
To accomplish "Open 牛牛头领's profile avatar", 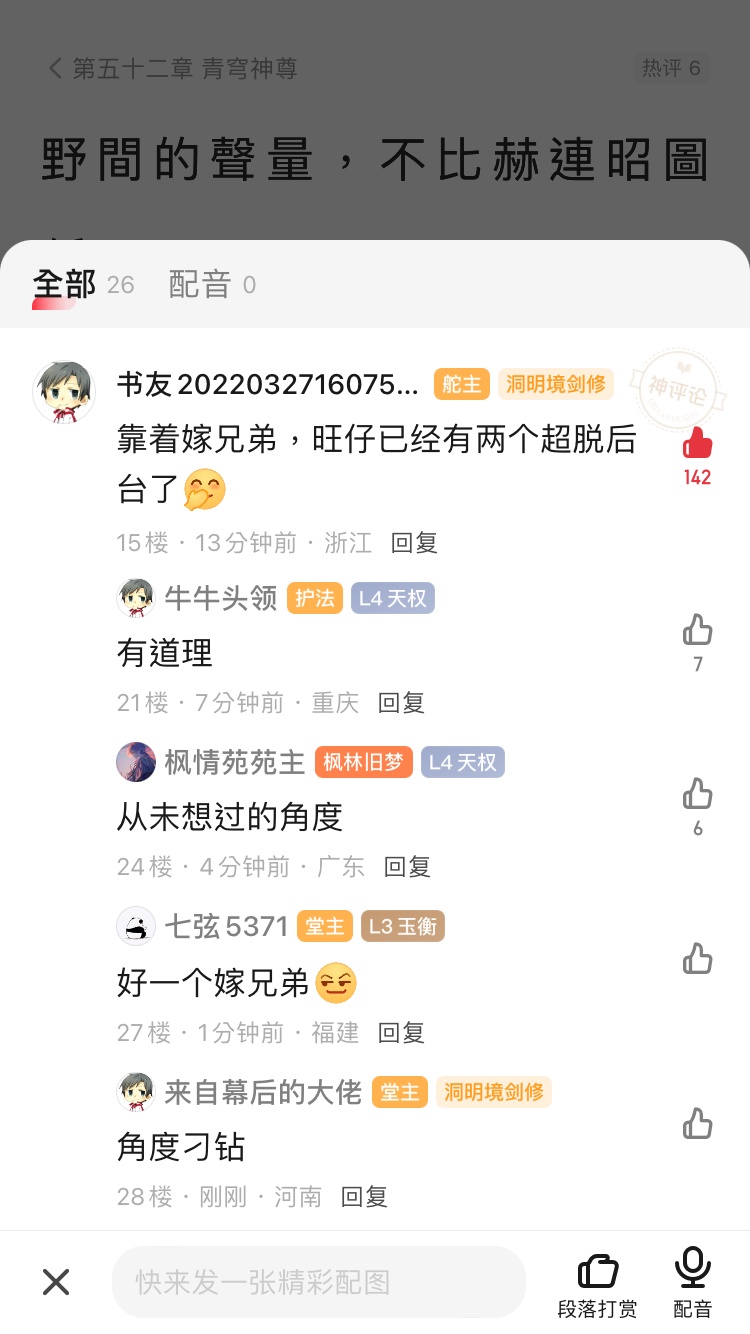I will [136, 598].
